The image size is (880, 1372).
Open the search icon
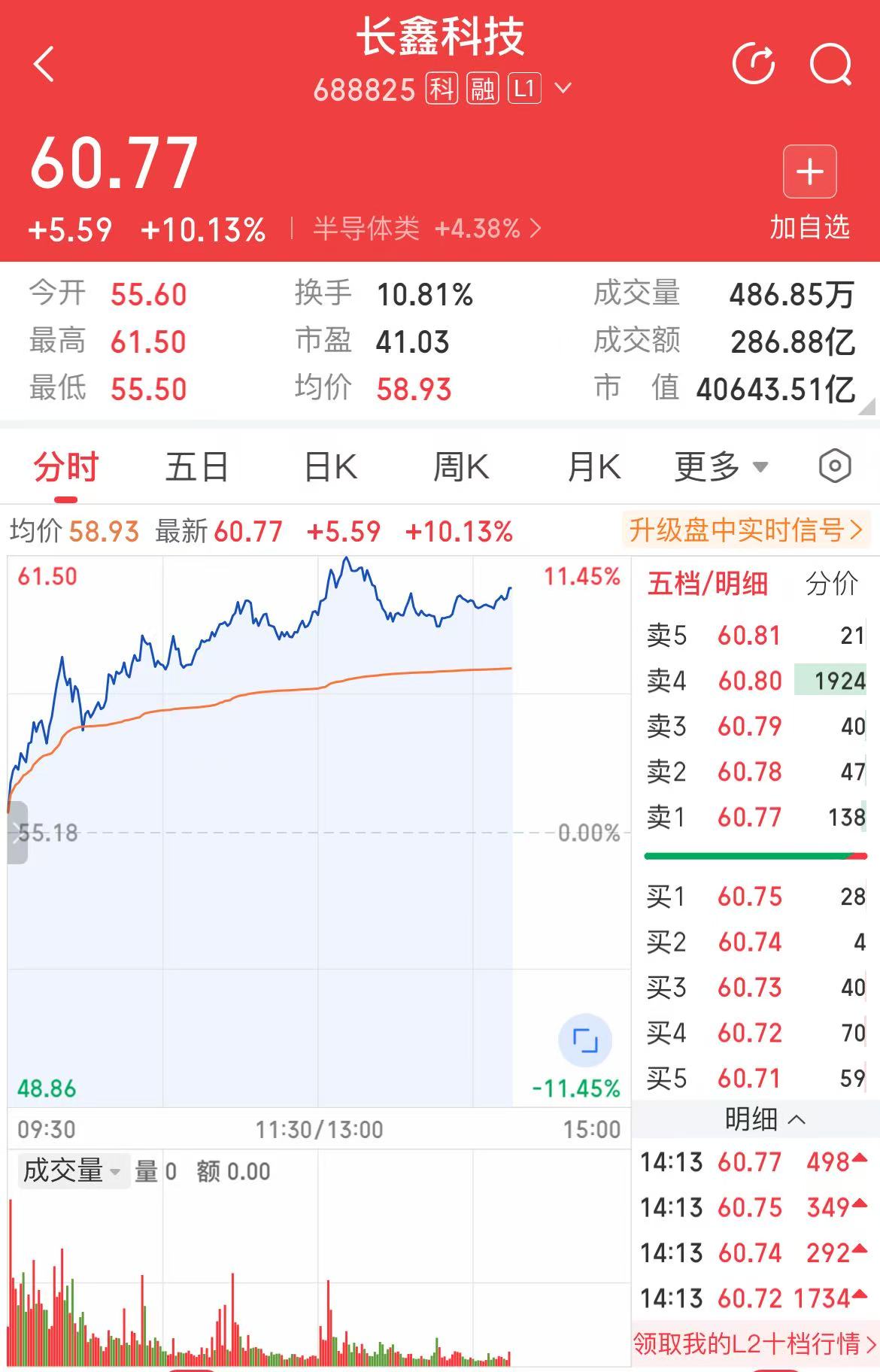831,64
